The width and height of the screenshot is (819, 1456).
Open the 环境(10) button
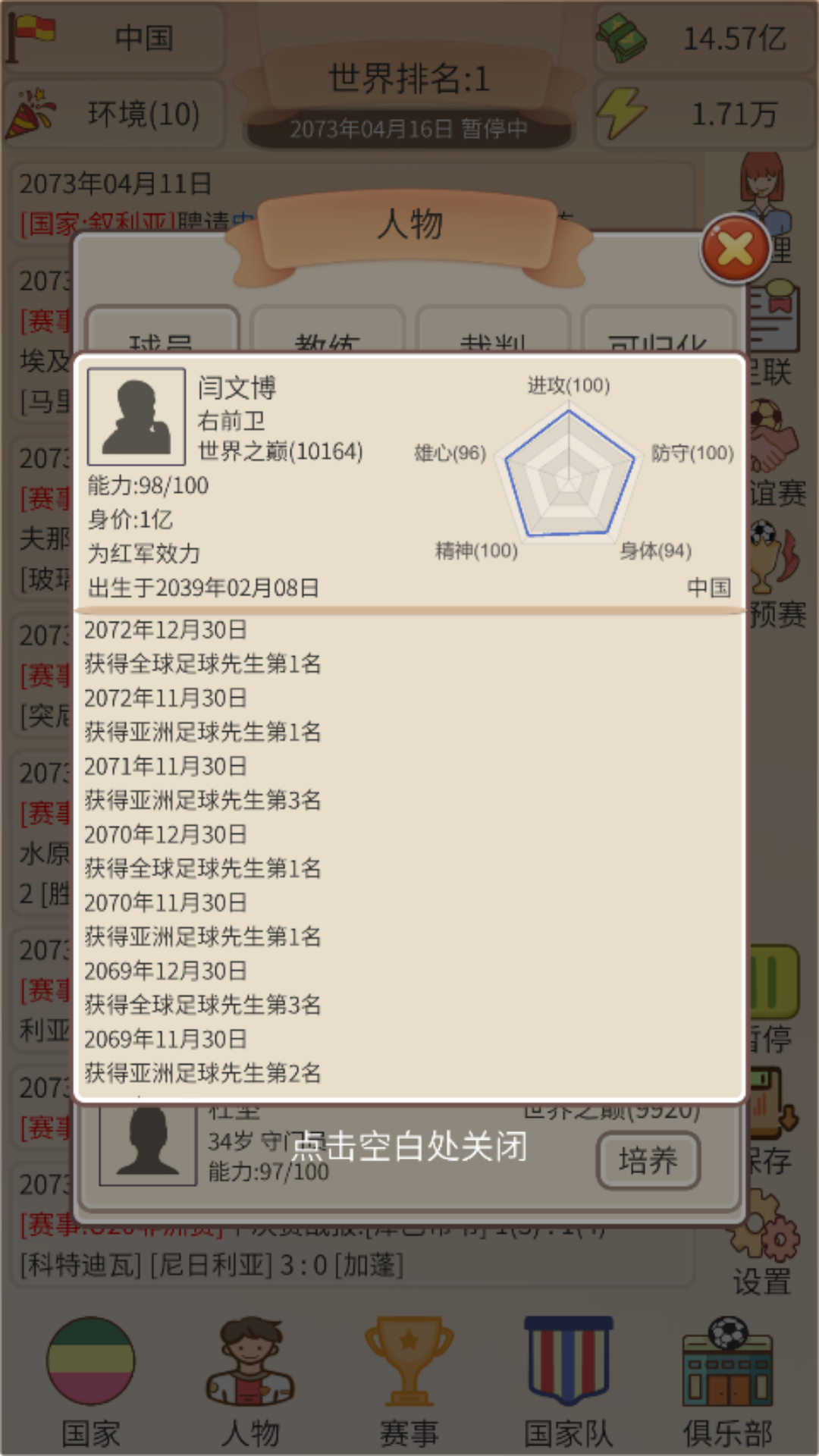pos(114,115)
